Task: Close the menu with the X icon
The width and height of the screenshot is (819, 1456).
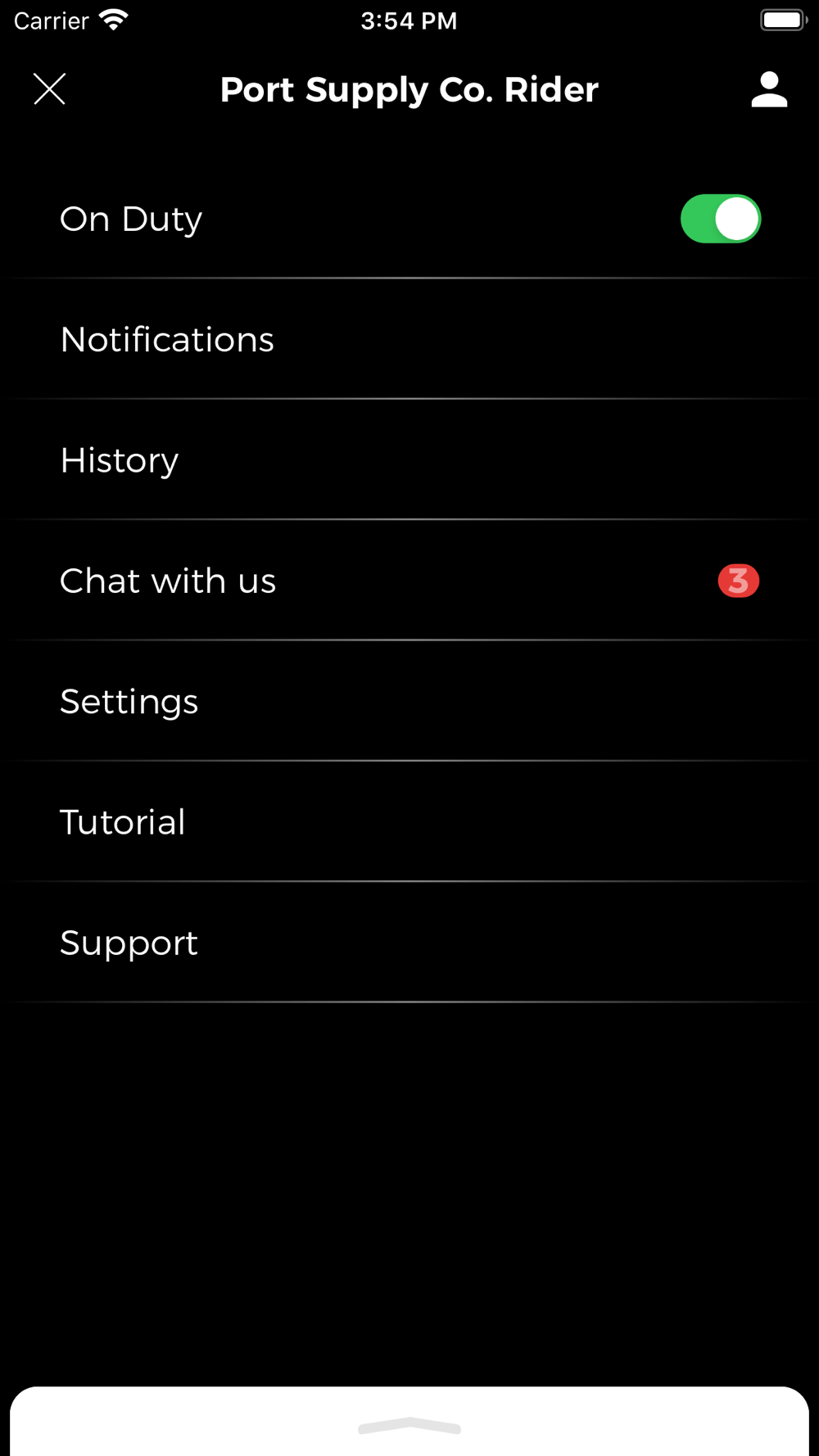Action: coord(49,88)
